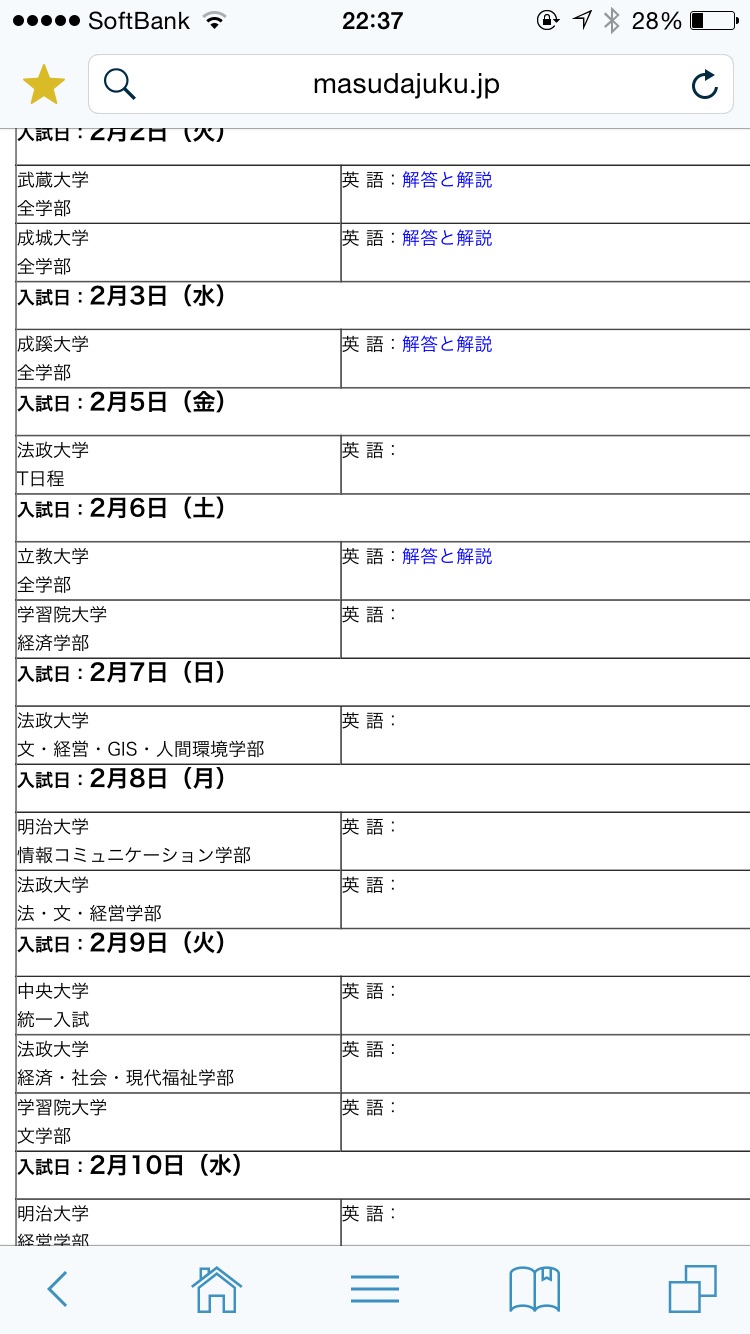Open 解答と解説 link for 成城大学

447,238
